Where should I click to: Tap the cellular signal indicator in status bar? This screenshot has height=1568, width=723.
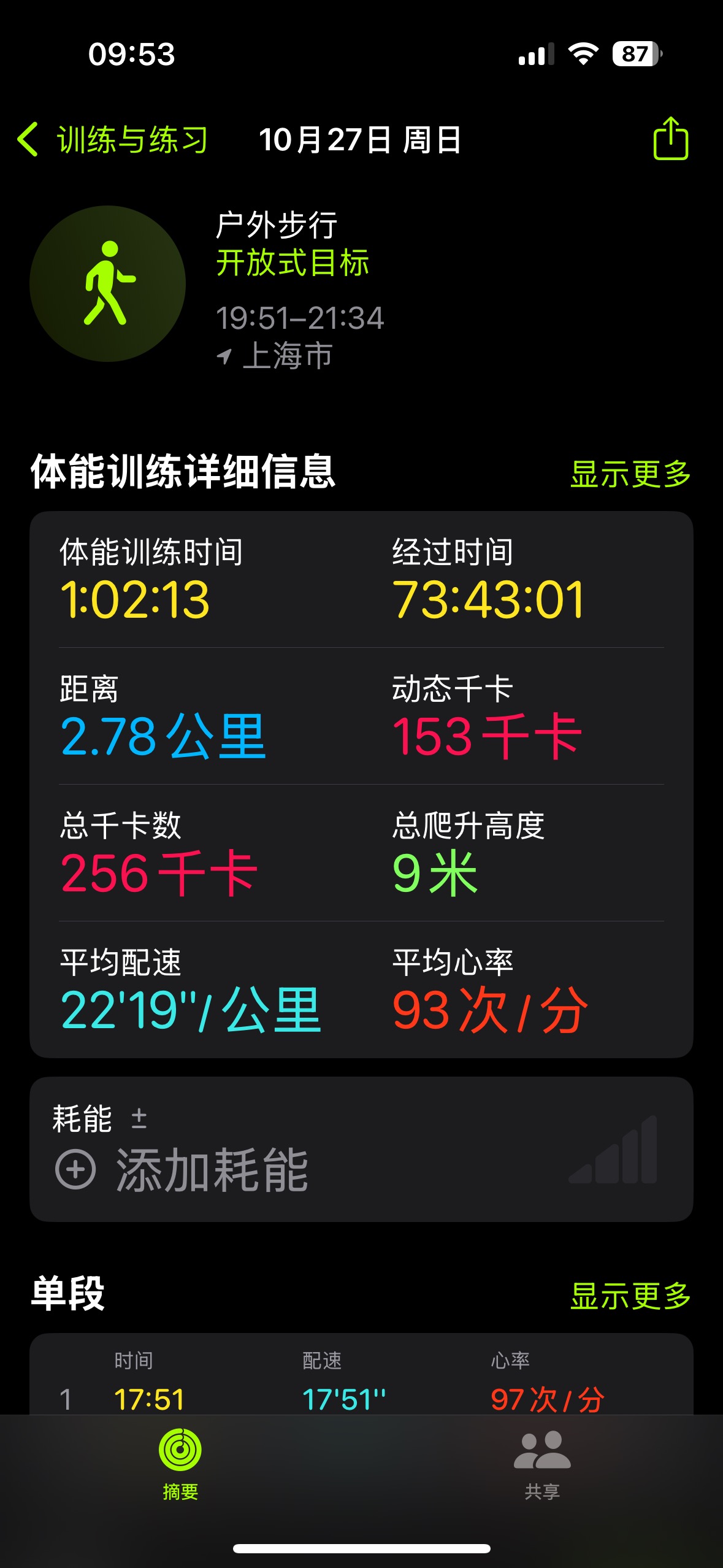[535, 54]
